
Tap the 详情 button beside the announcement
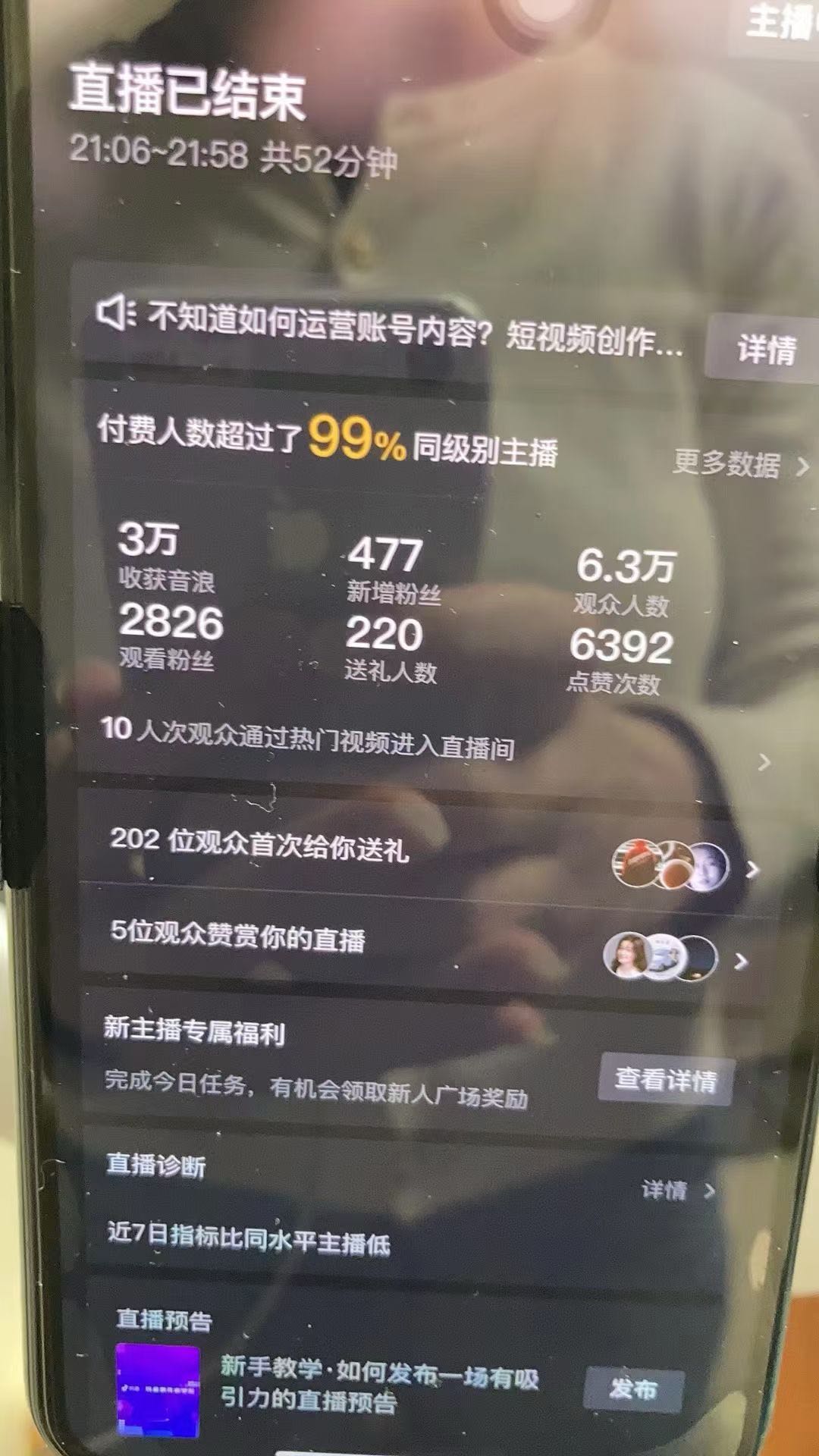click(x=764, y=350)
